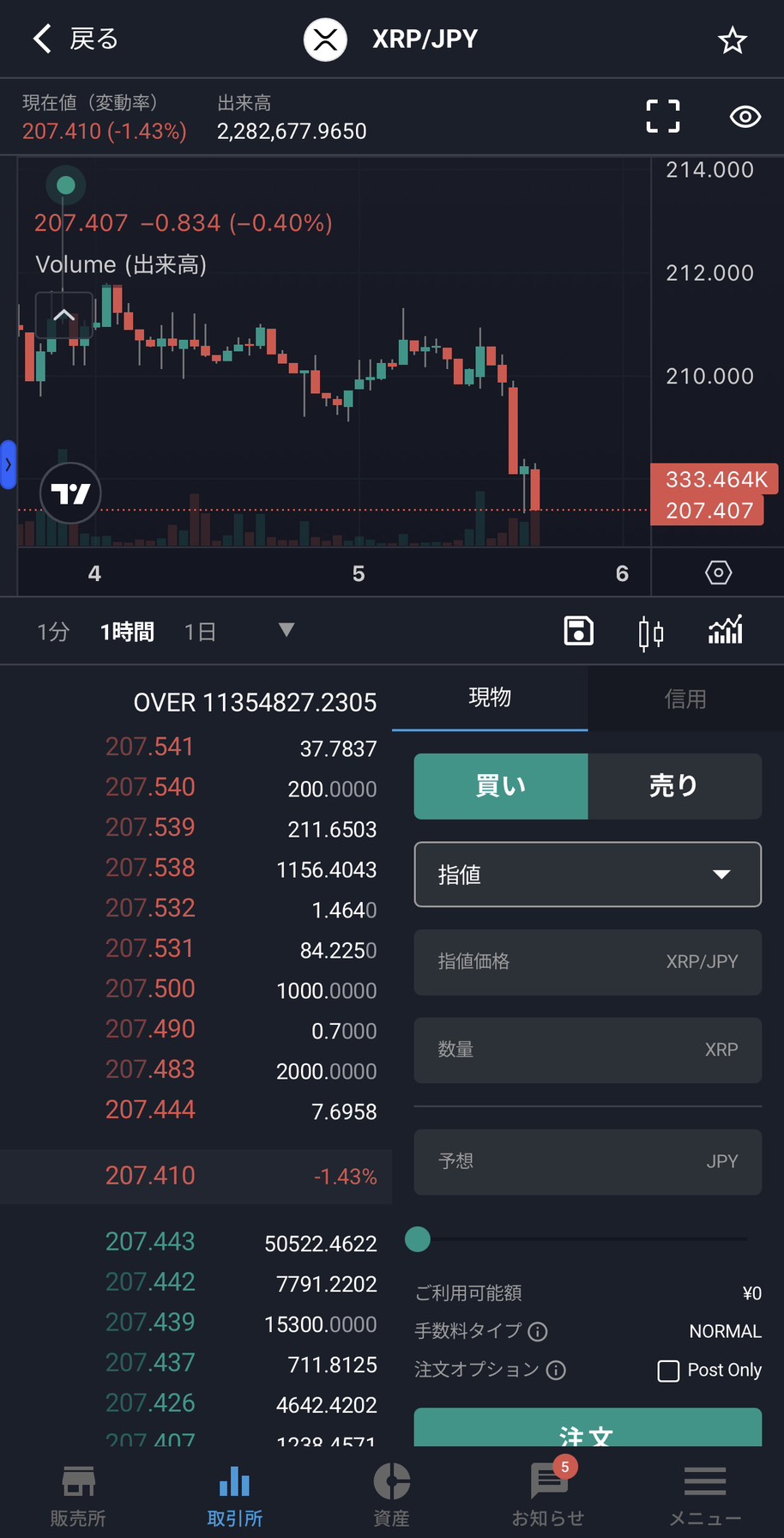
Task: Select the 1日 daily timeframe
Action: click(200, 631)
